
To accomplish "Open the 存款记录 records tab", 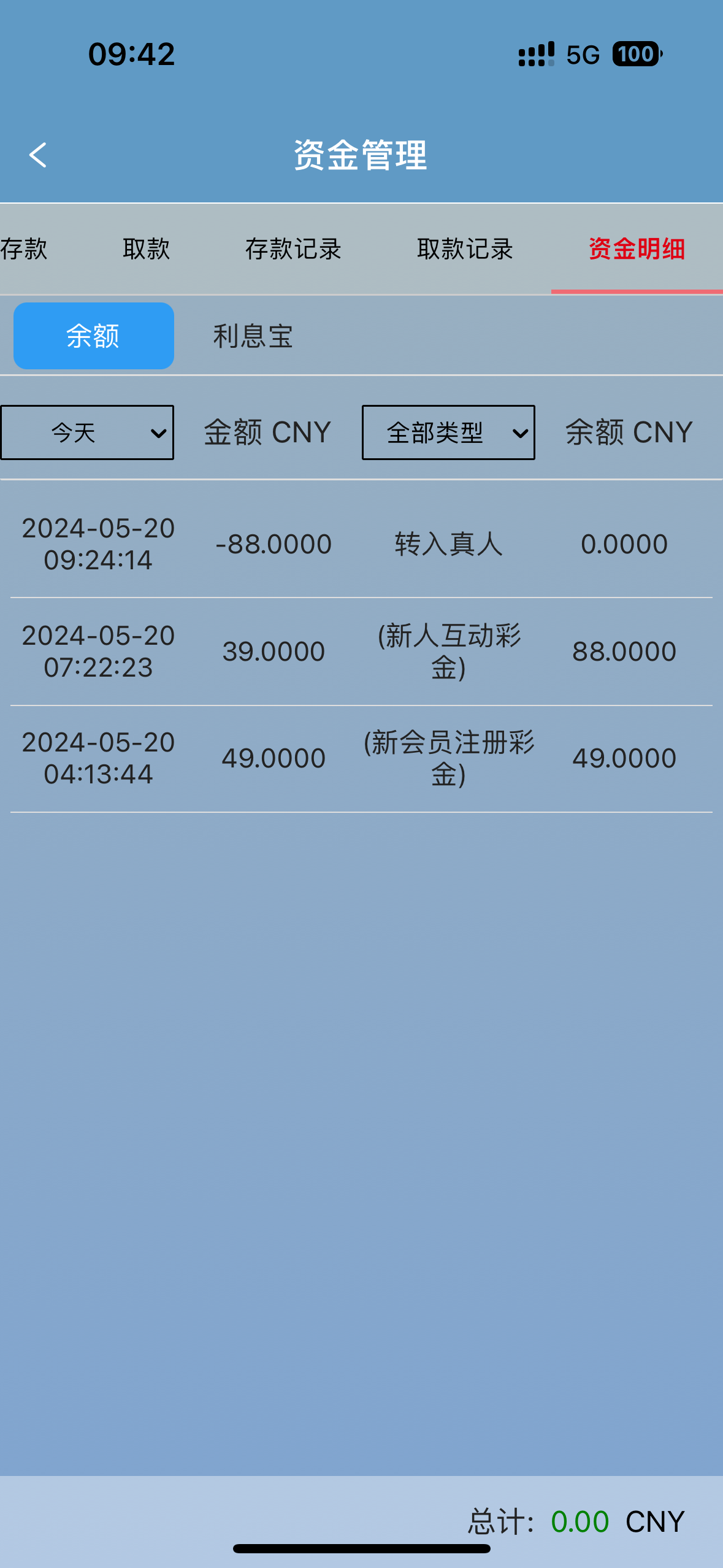I will 294,250.
